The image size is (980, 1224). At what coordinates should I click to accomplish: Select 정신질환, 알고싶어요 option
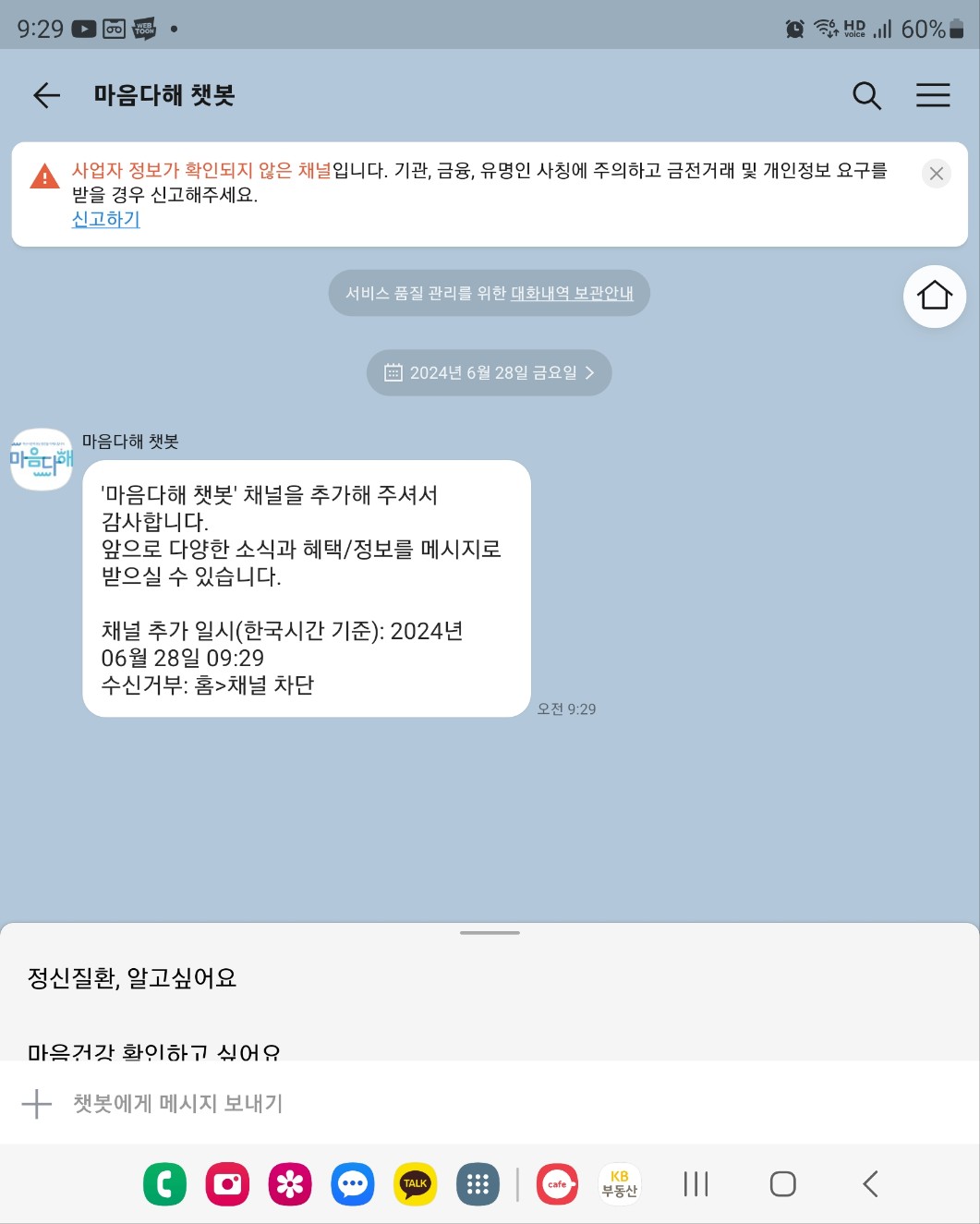[132, 978]
